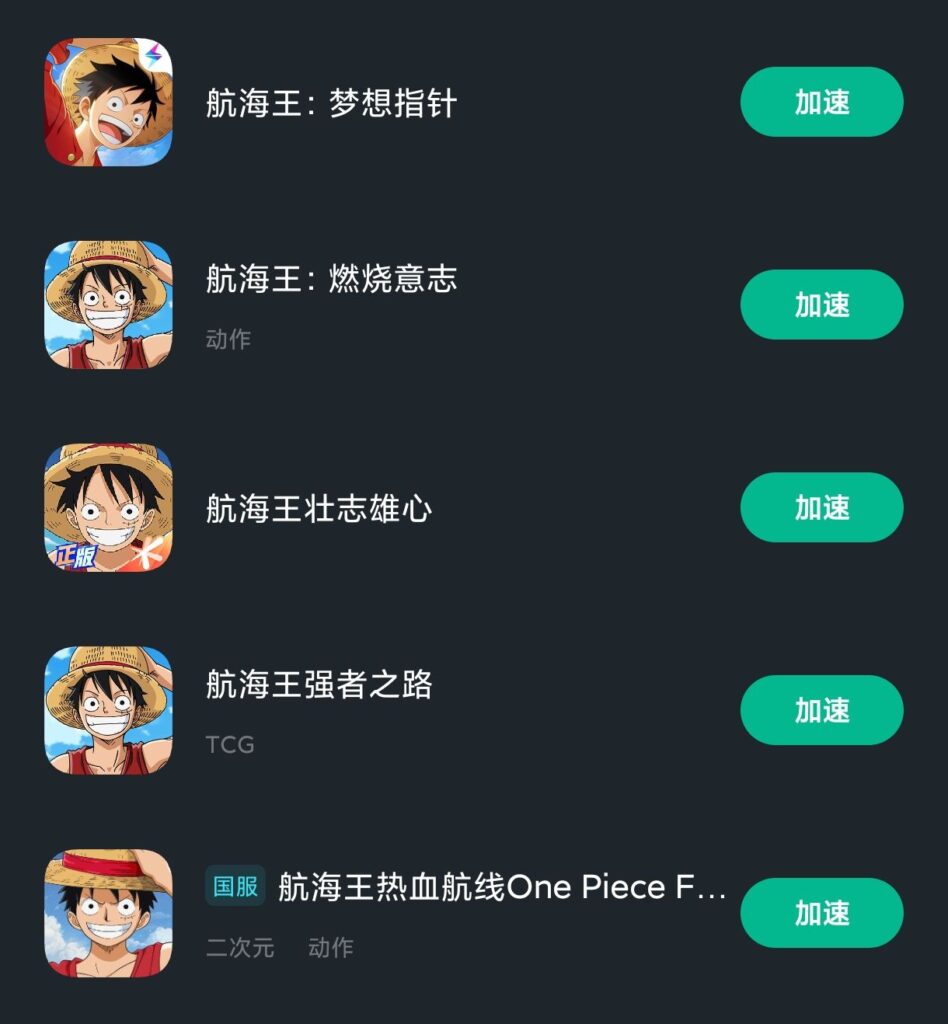Open 航海王热血航线One Piece 国服 listing

tap(500, 888)
